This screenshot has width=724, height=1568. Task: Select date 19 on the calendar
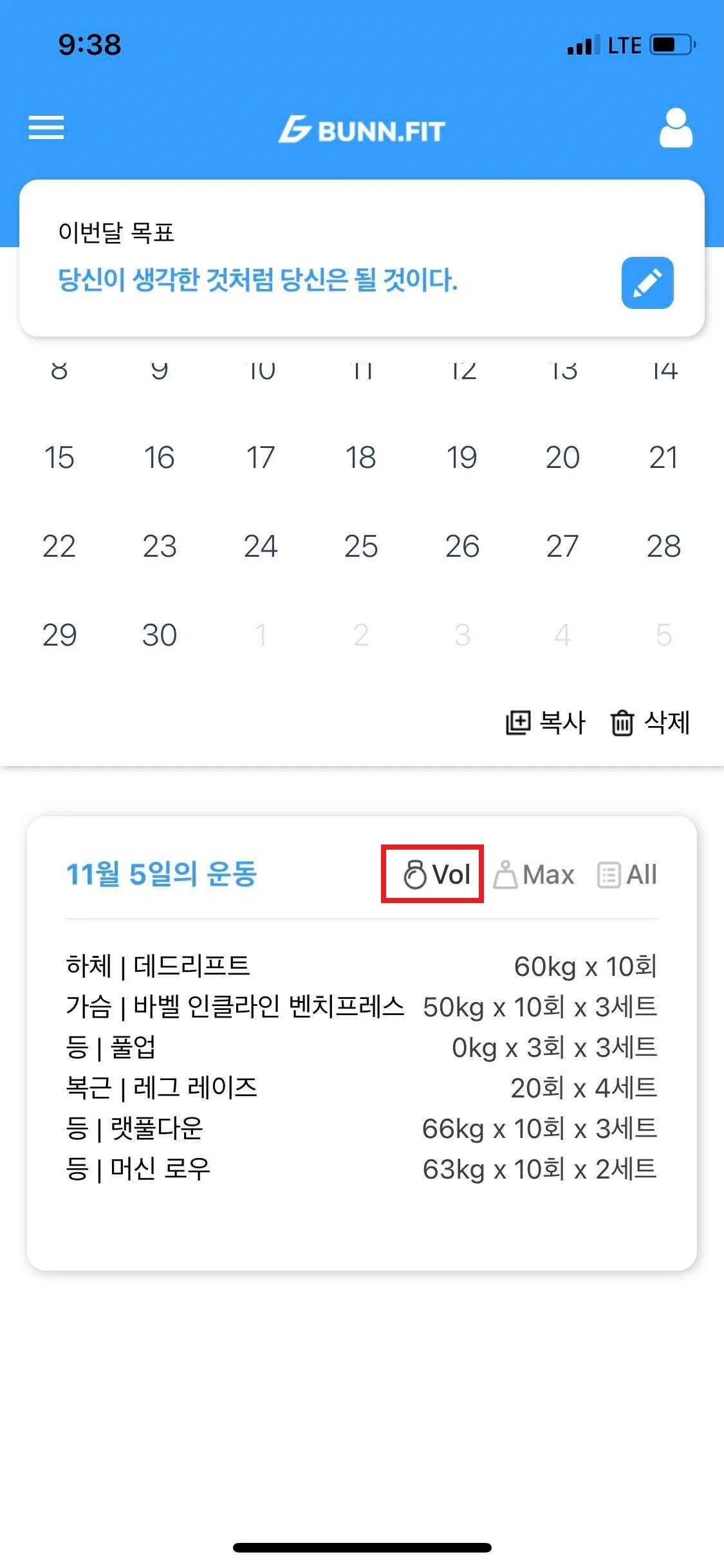pos(462,458)
